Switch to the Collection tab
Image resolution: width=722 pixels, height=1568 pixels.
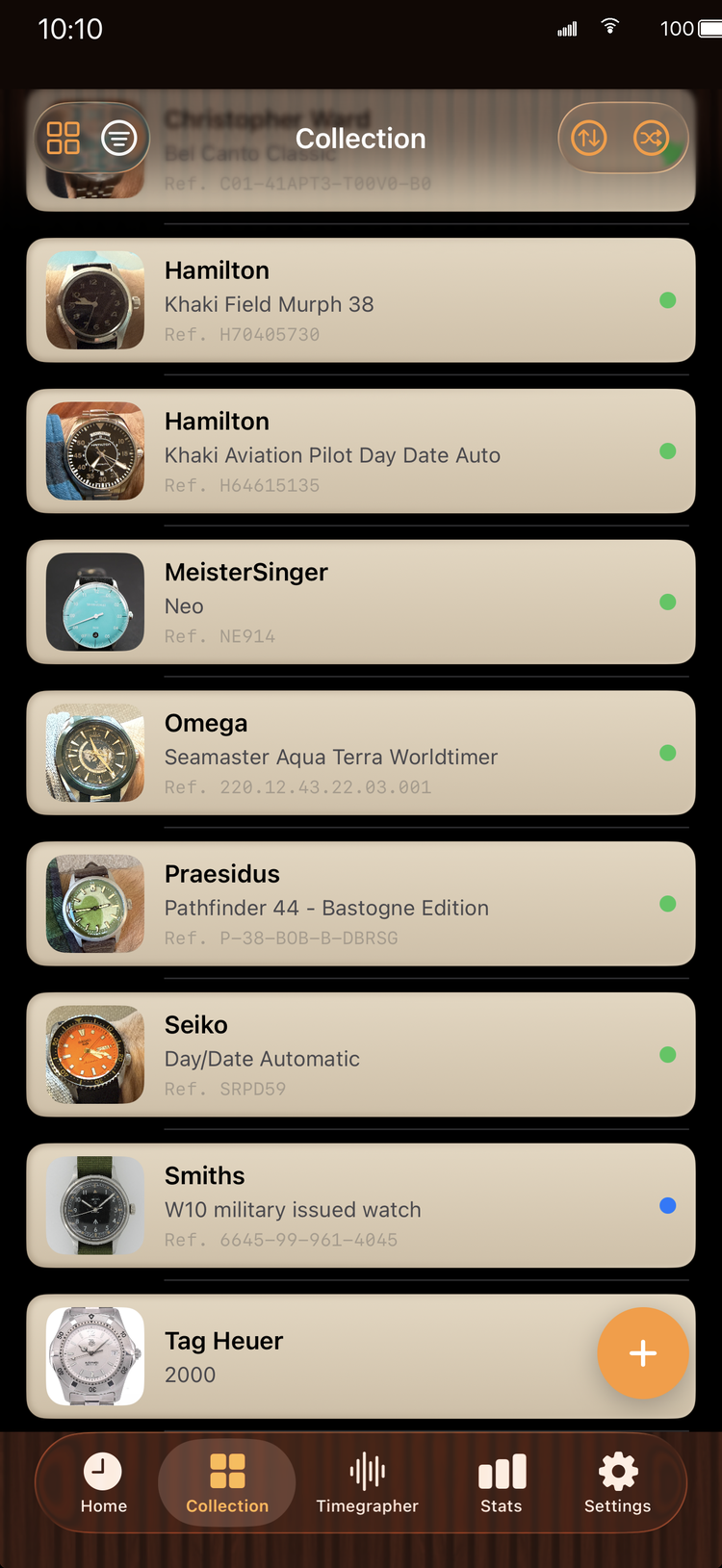227,1471
